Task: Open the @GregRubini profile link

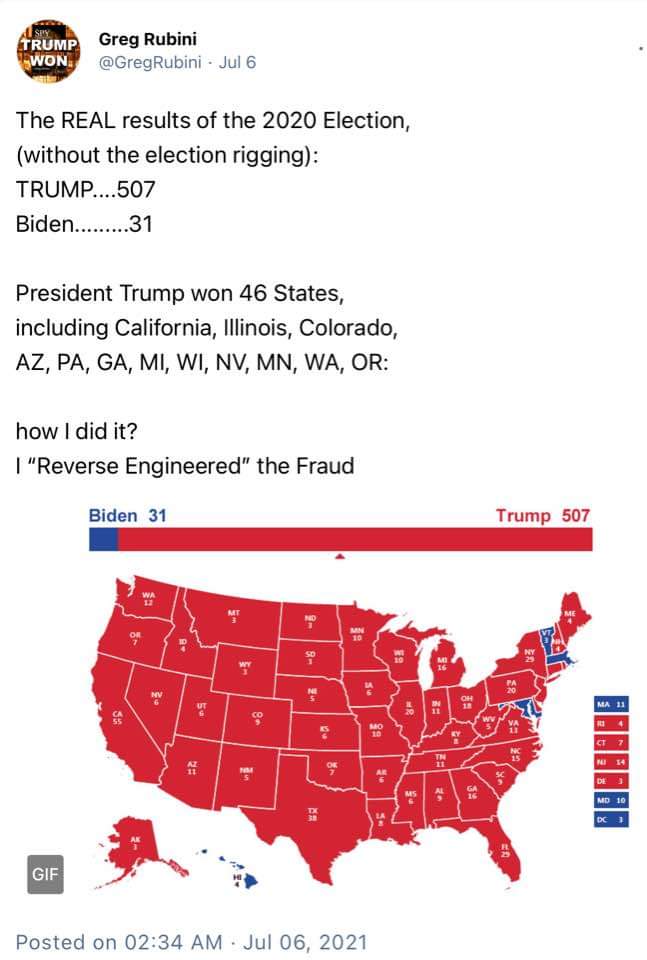Action: 146,62
